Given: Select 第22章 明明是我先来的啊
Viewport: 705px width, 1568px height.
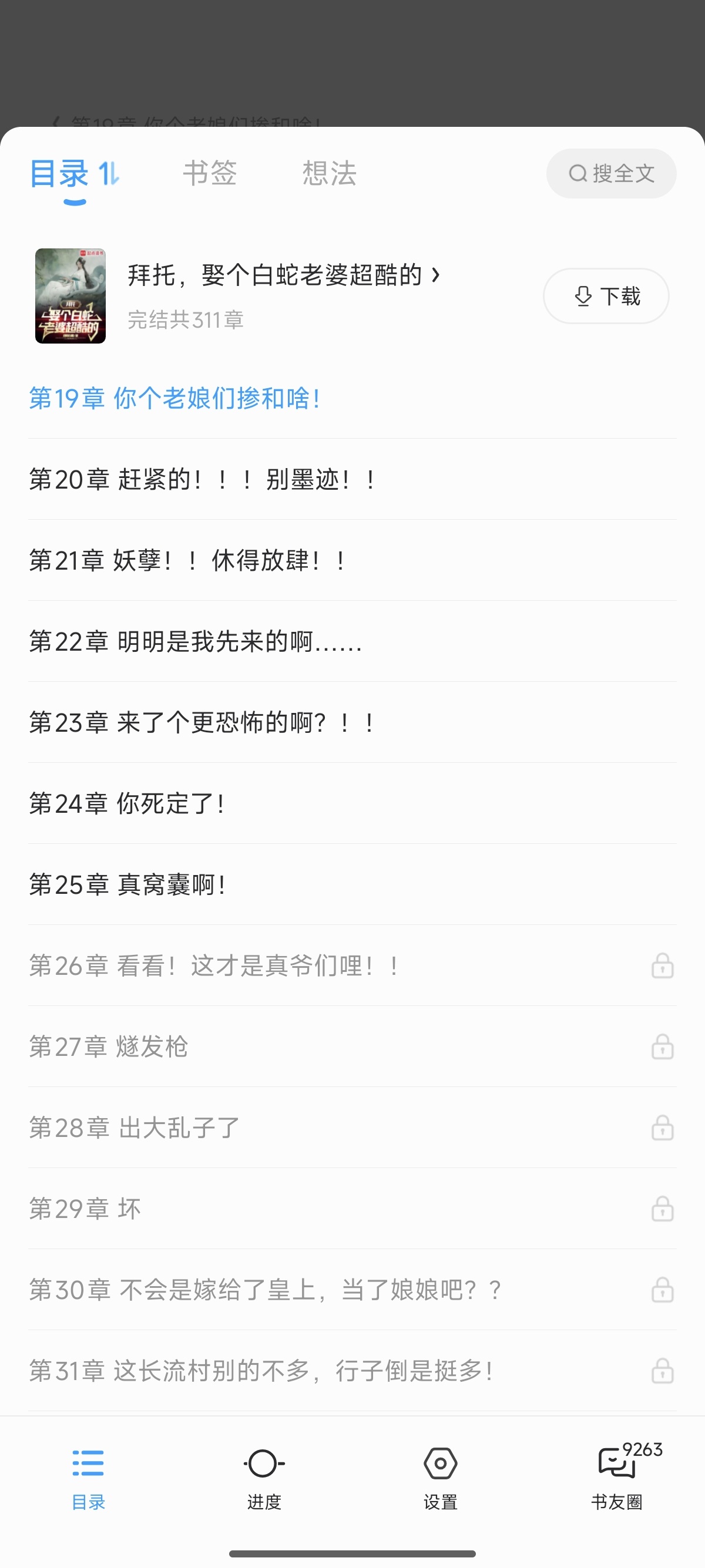Looking at the screenshot, I should pyautogui.click(x=195, y=641).
